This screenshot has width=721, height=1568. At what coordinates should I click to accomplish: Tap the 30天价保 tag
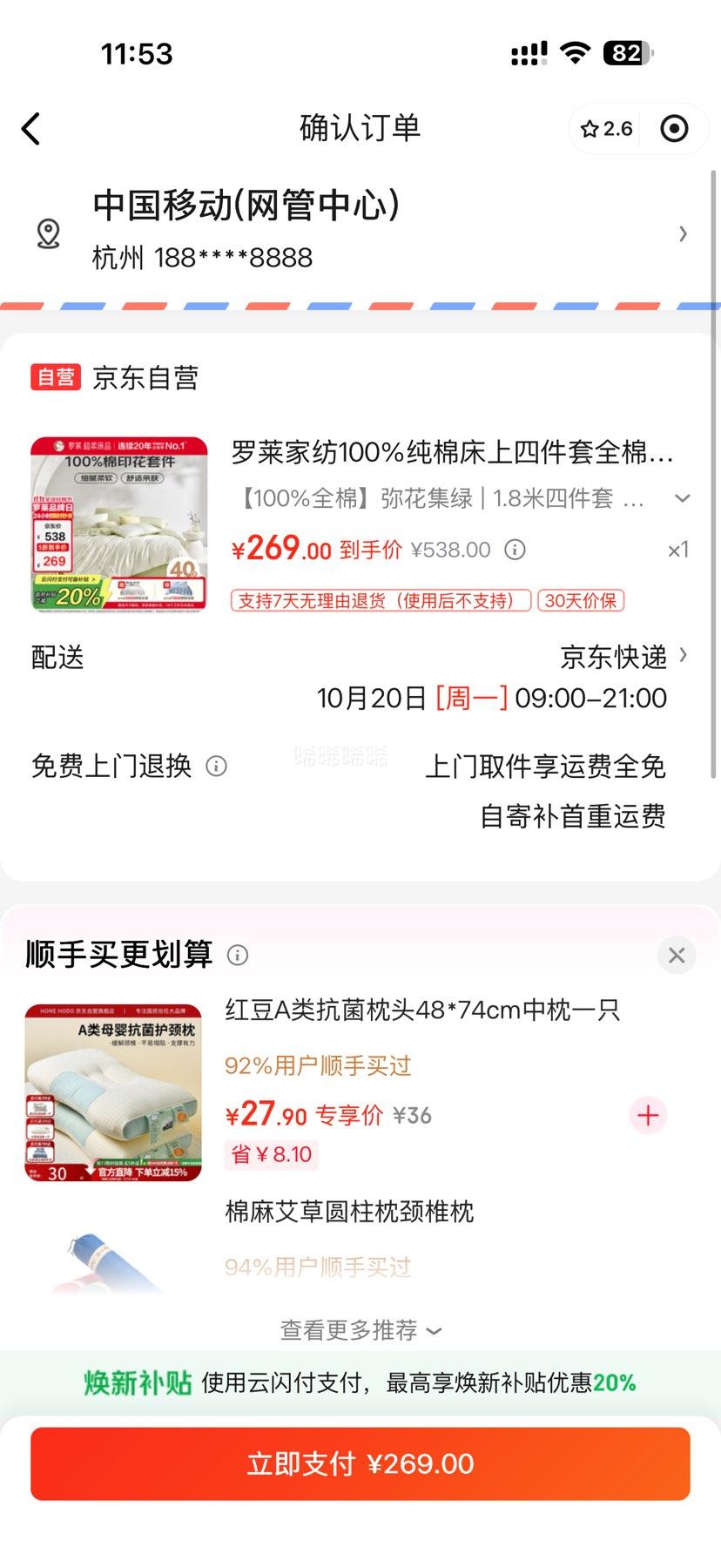580,601
